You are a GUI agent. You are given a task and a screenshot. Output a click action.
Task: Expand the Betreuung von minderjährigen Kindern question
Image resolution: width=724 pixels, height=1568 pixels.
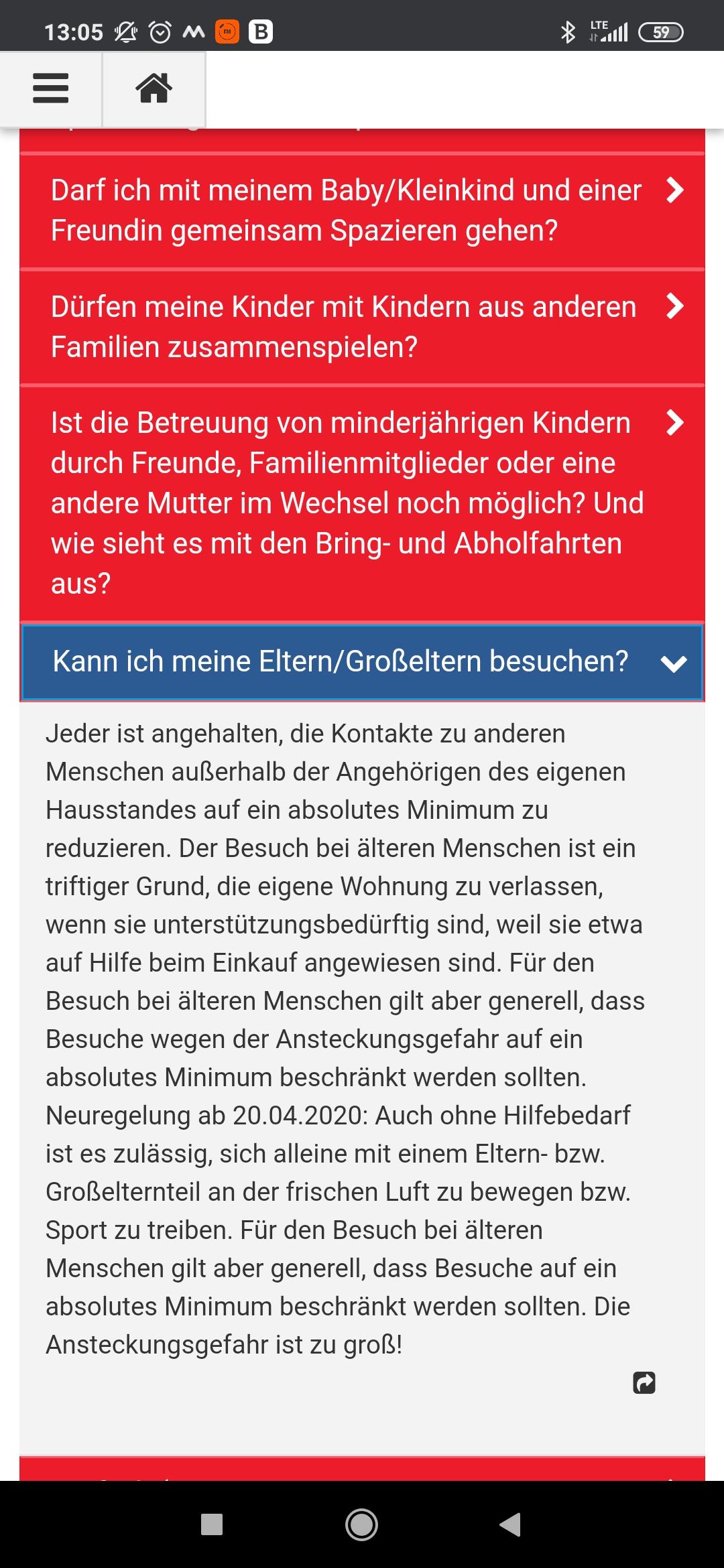tap(362, 503)
